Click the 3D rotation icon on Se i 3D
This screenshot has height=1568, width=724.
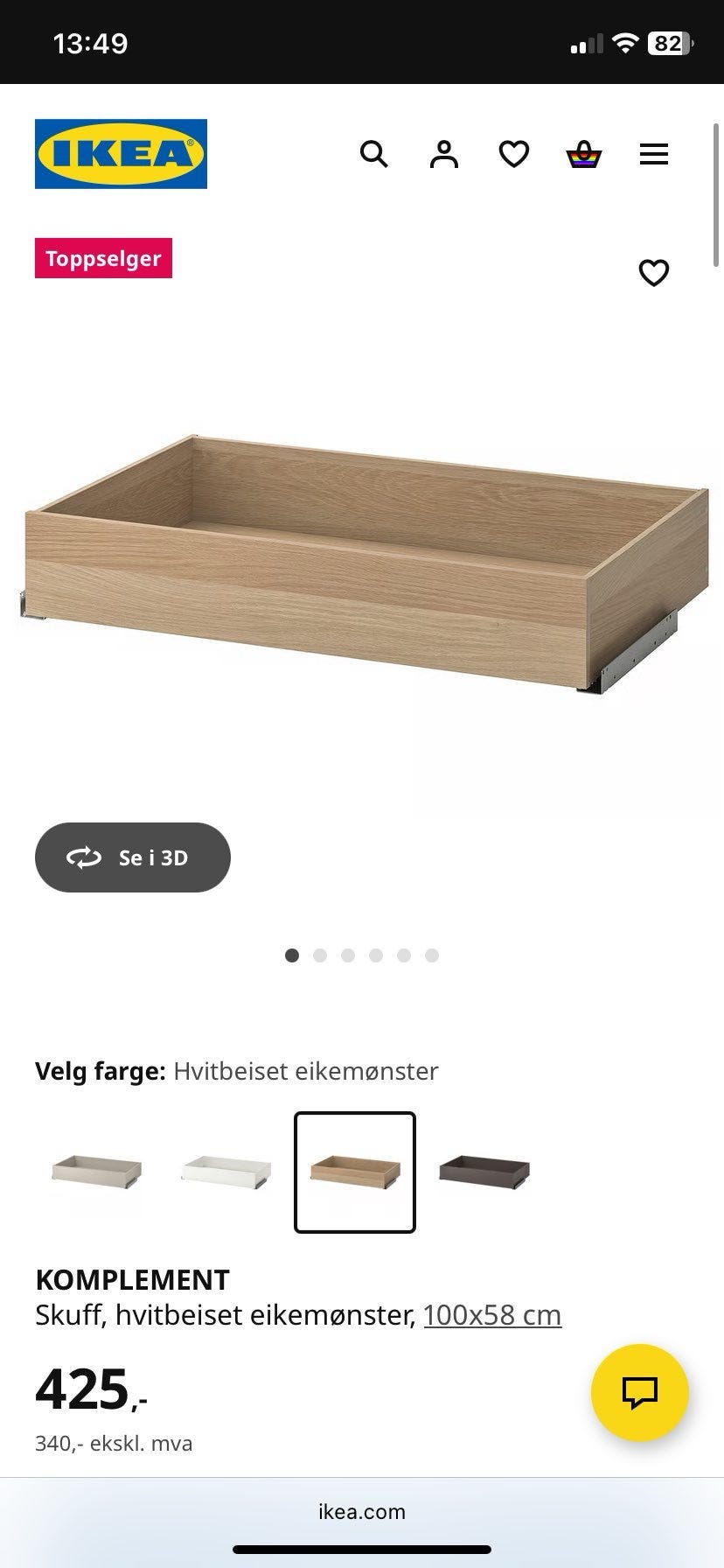[85, 857]
